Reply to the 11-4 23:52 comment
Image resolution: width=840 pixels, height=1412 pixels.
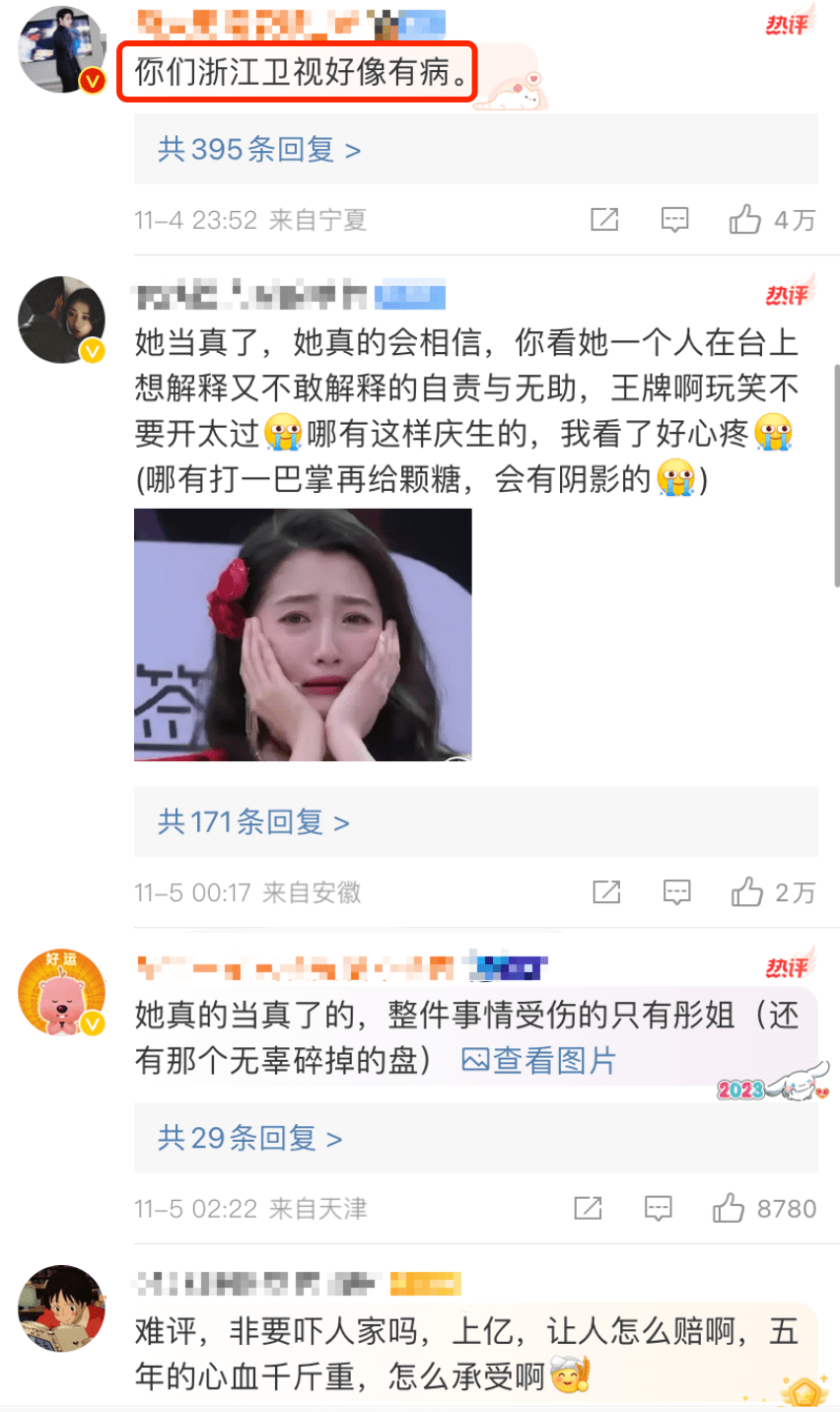(x=674, y=220)
